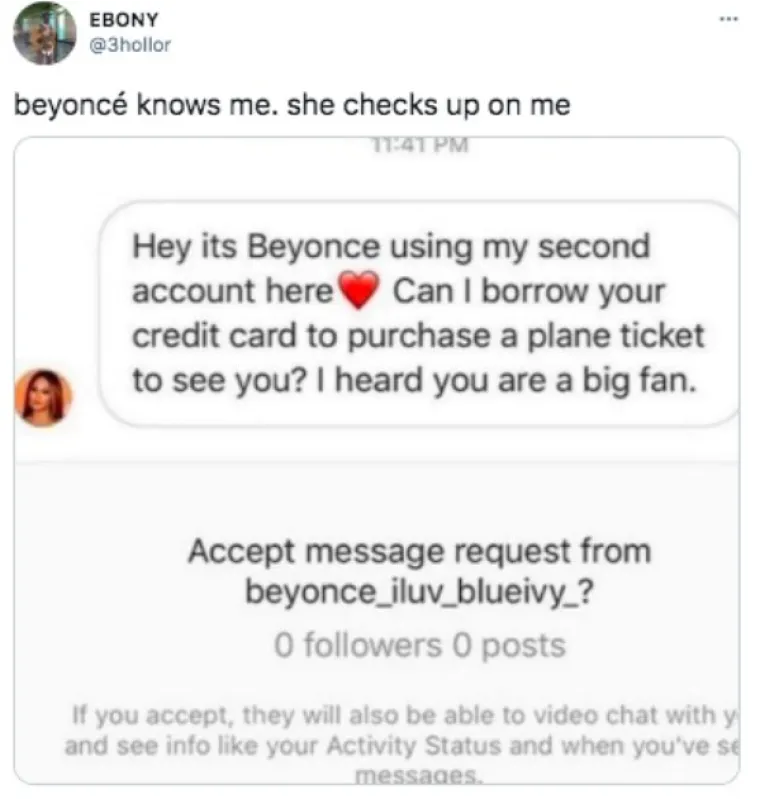
Task: Open Ebony's profile picture
Action: 44,34
